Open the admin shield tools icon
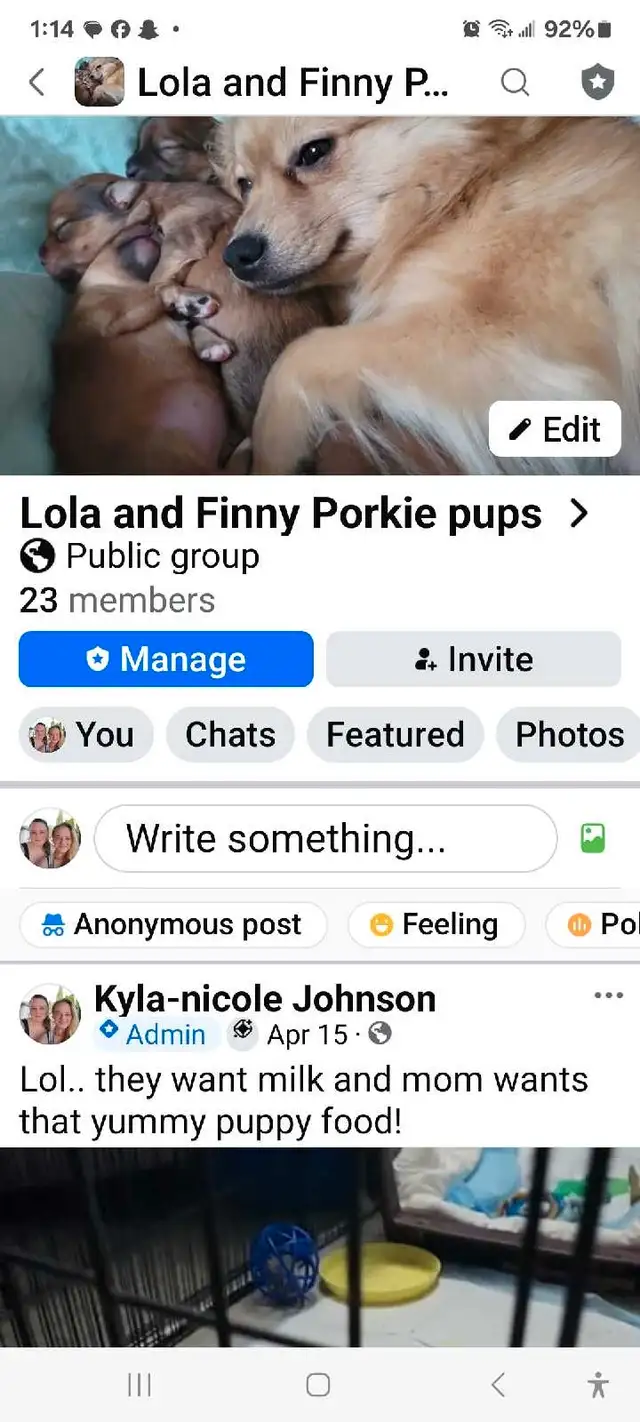This screenshot has width=640, height=1422. [597, 82]
